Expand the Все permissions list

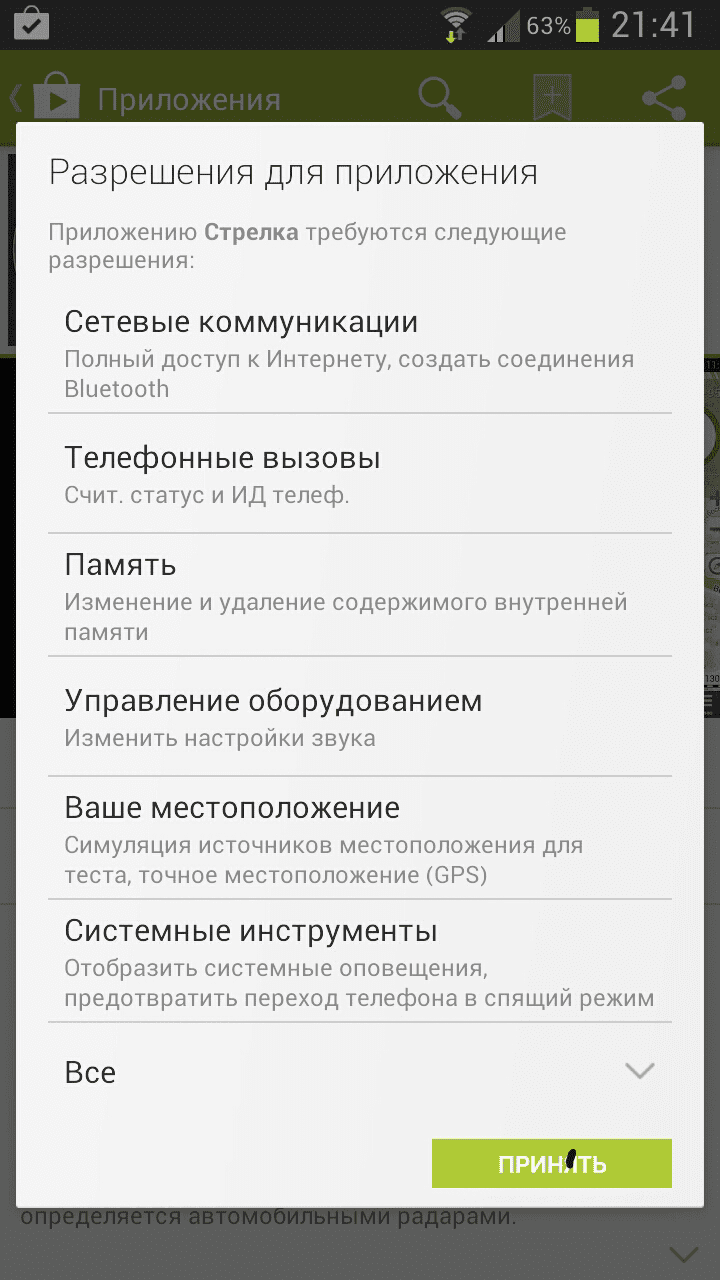click(360, 1072)
